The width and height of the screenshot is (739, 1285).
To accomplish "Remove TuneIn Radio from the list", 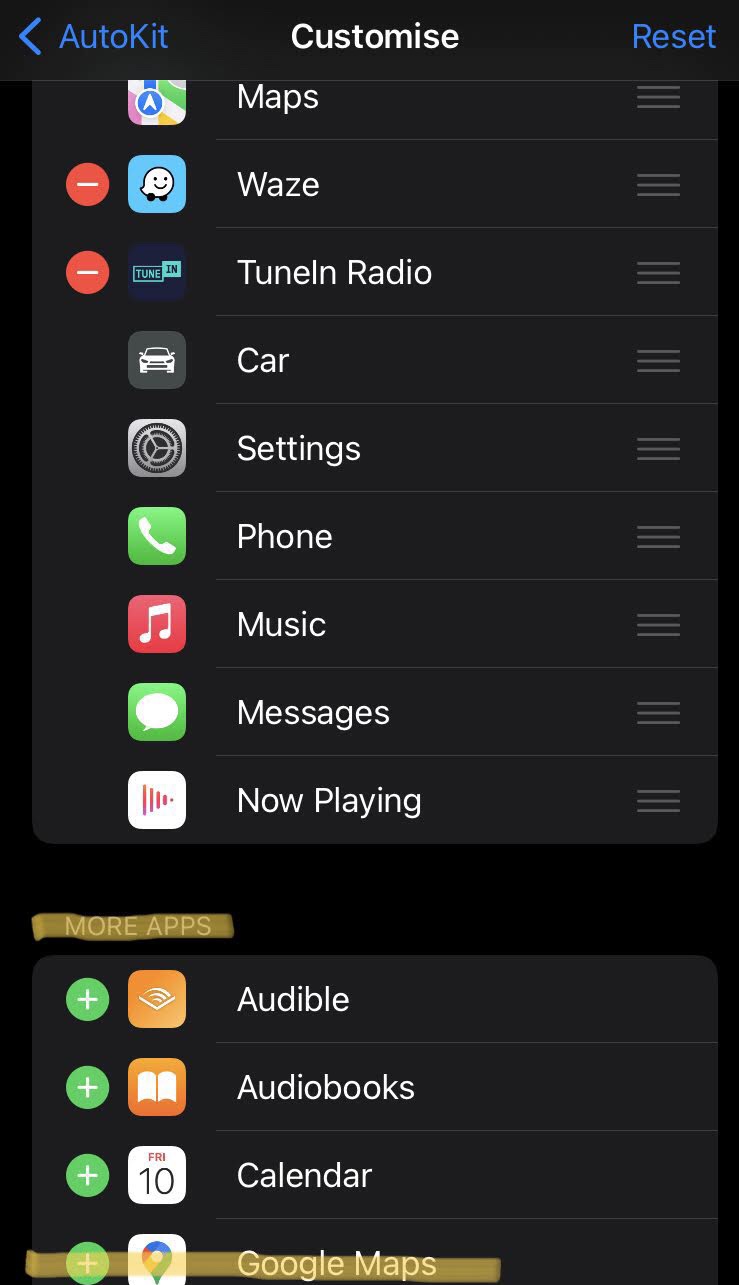I will tap(88, 273).
